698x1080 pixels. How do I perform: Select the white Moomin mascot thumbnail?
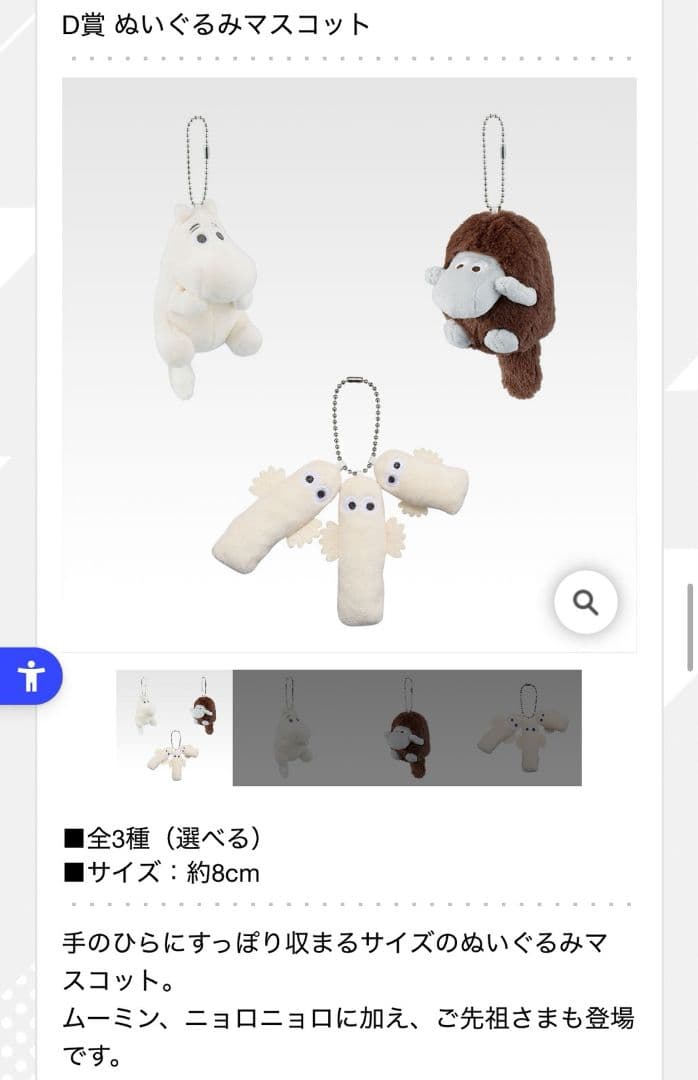tap(291, 727)
